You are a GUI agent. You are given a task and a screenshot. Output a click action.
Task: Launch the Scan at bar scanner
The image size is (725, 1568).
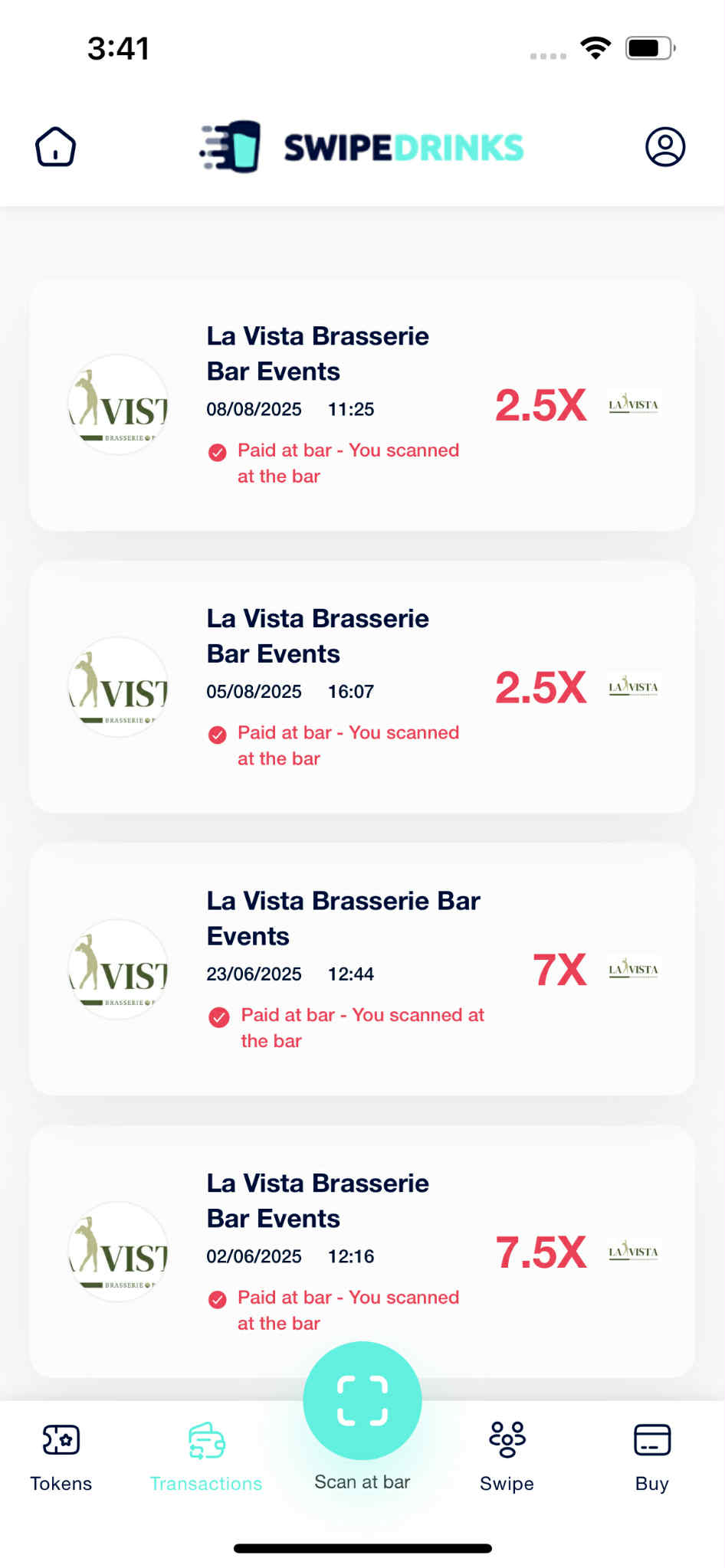coord(362,1402)
